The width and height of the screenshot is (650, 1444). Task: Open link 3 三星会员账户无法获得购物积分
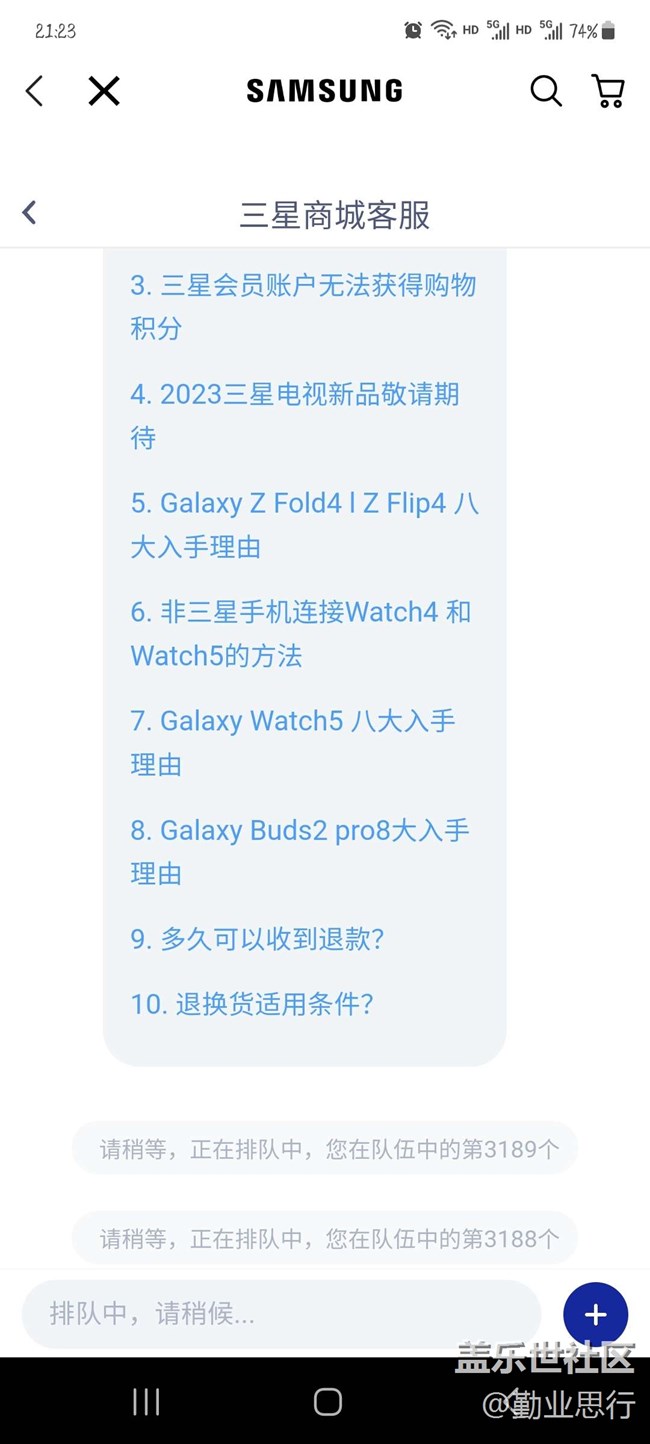[x=303, y=306]
